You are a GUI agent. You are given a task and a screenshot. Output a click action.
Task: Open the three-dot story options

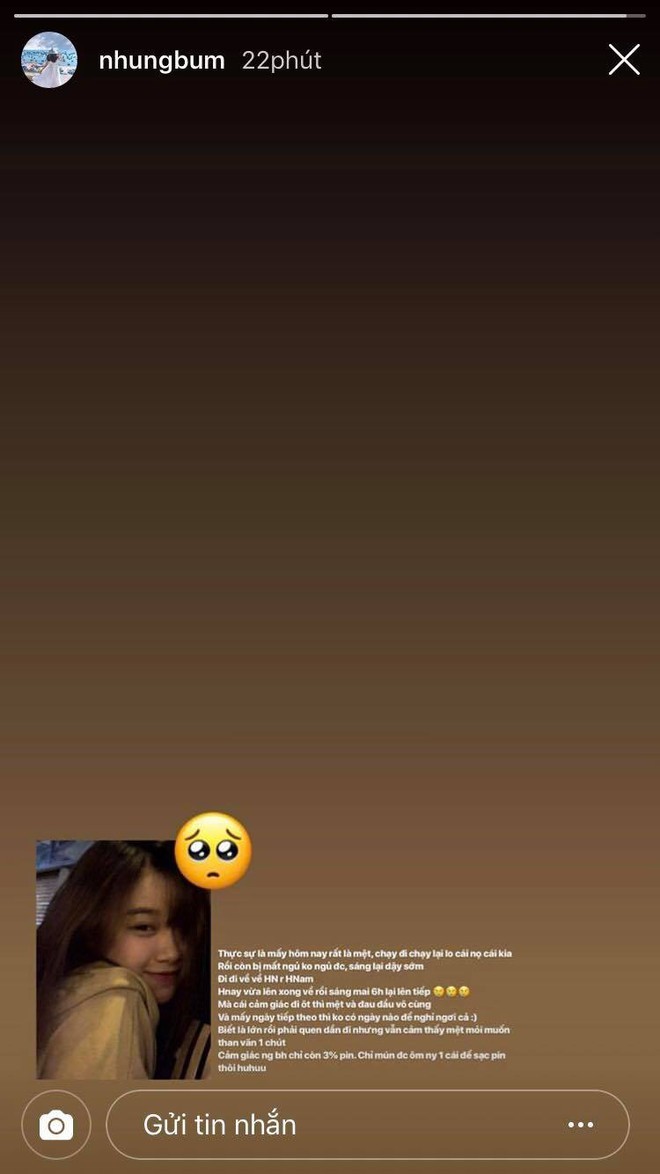click(581, 1125)
